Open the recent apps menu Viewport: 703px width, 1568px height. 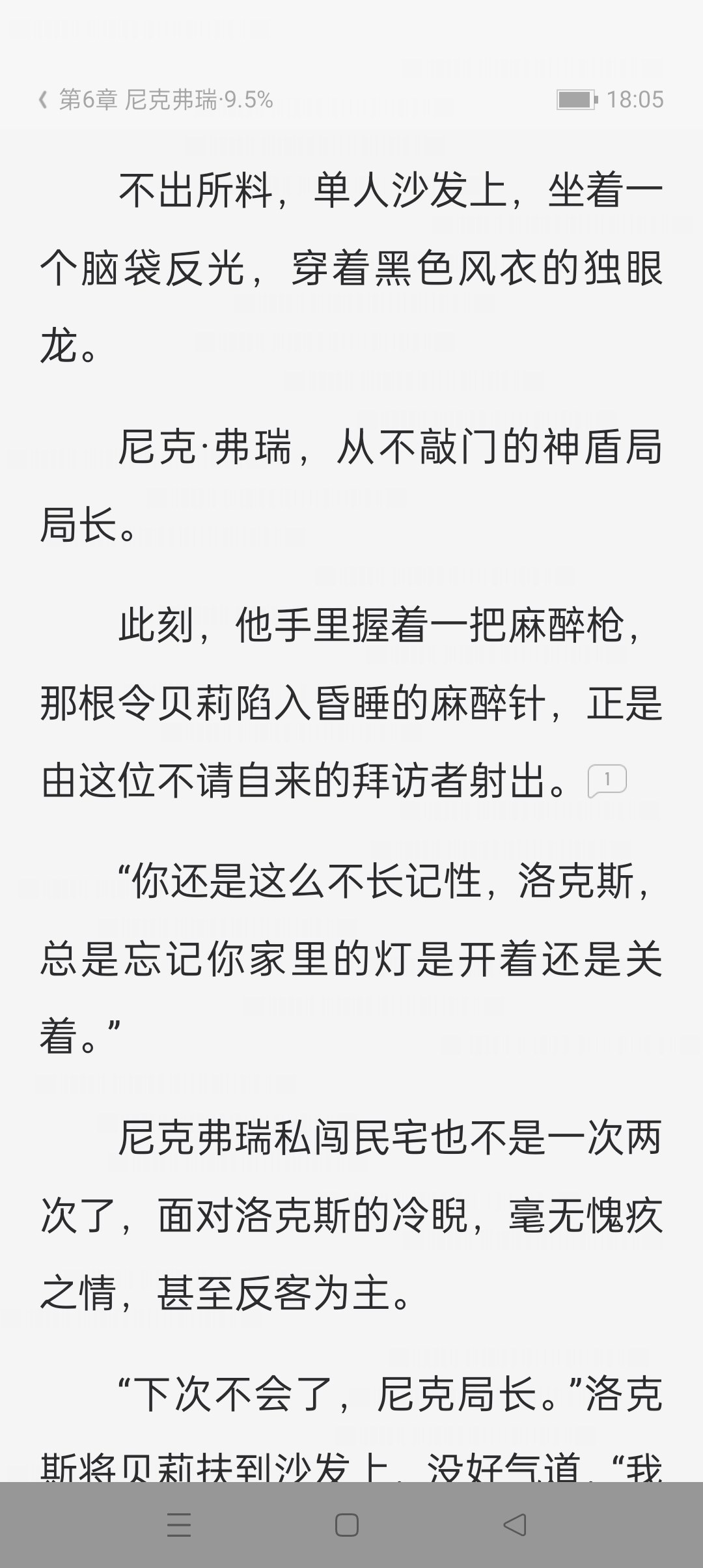tap(179, 1525)
